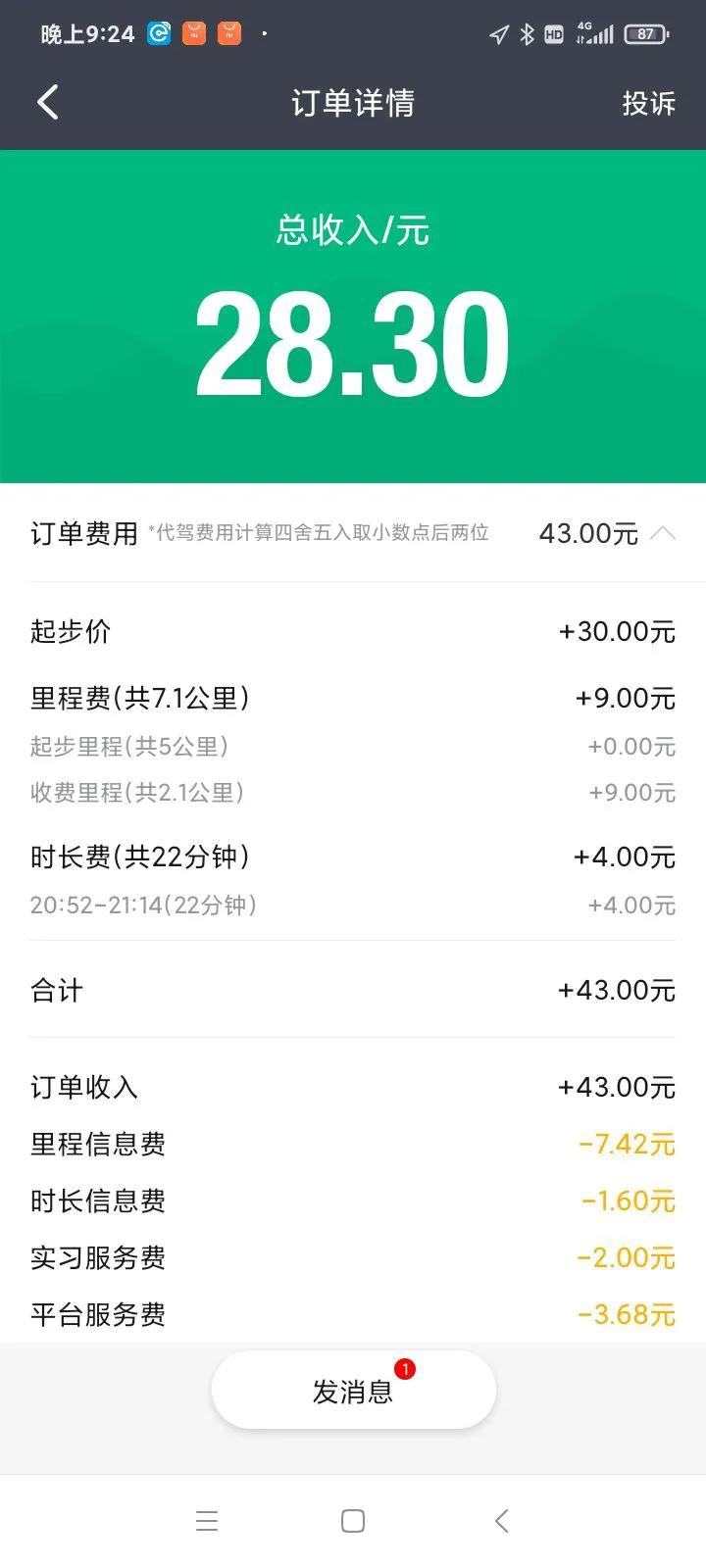Tap the 总收入 amount 28.30
This screenshot has height=1568, width=706.
[353, 343]
